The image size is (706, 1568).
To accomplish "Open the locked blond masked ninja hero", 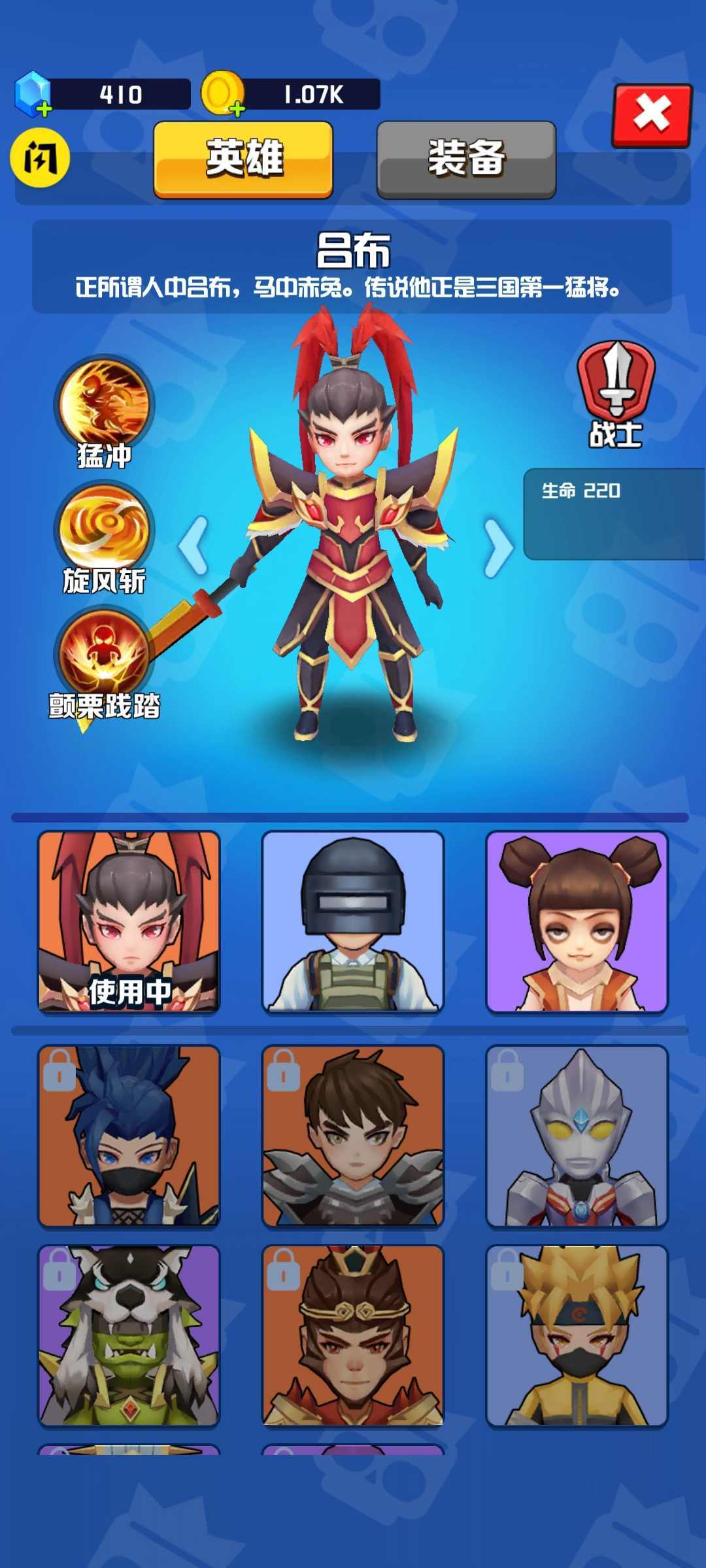I will [x=577, y=1335].
